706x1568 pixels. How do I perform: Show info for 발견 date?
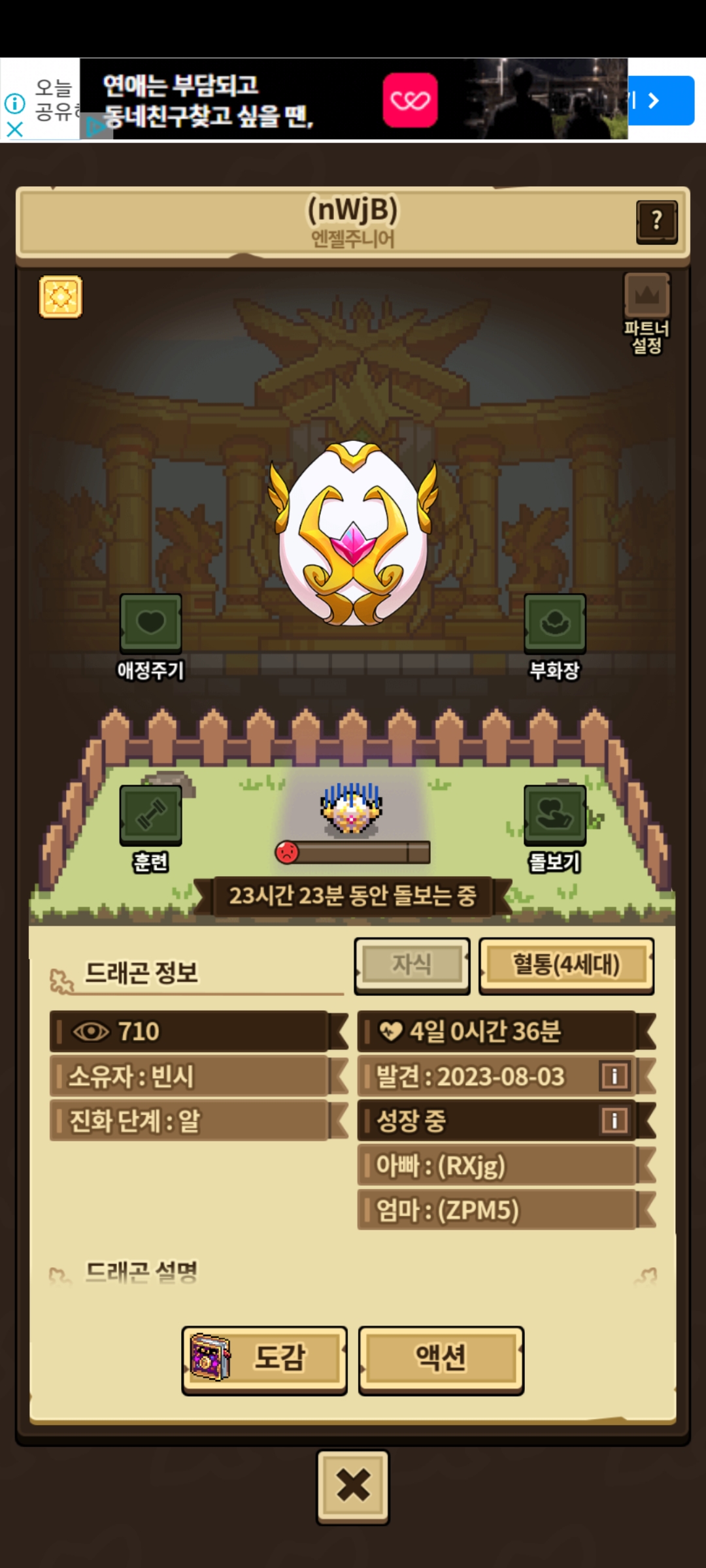point(614,1076)
